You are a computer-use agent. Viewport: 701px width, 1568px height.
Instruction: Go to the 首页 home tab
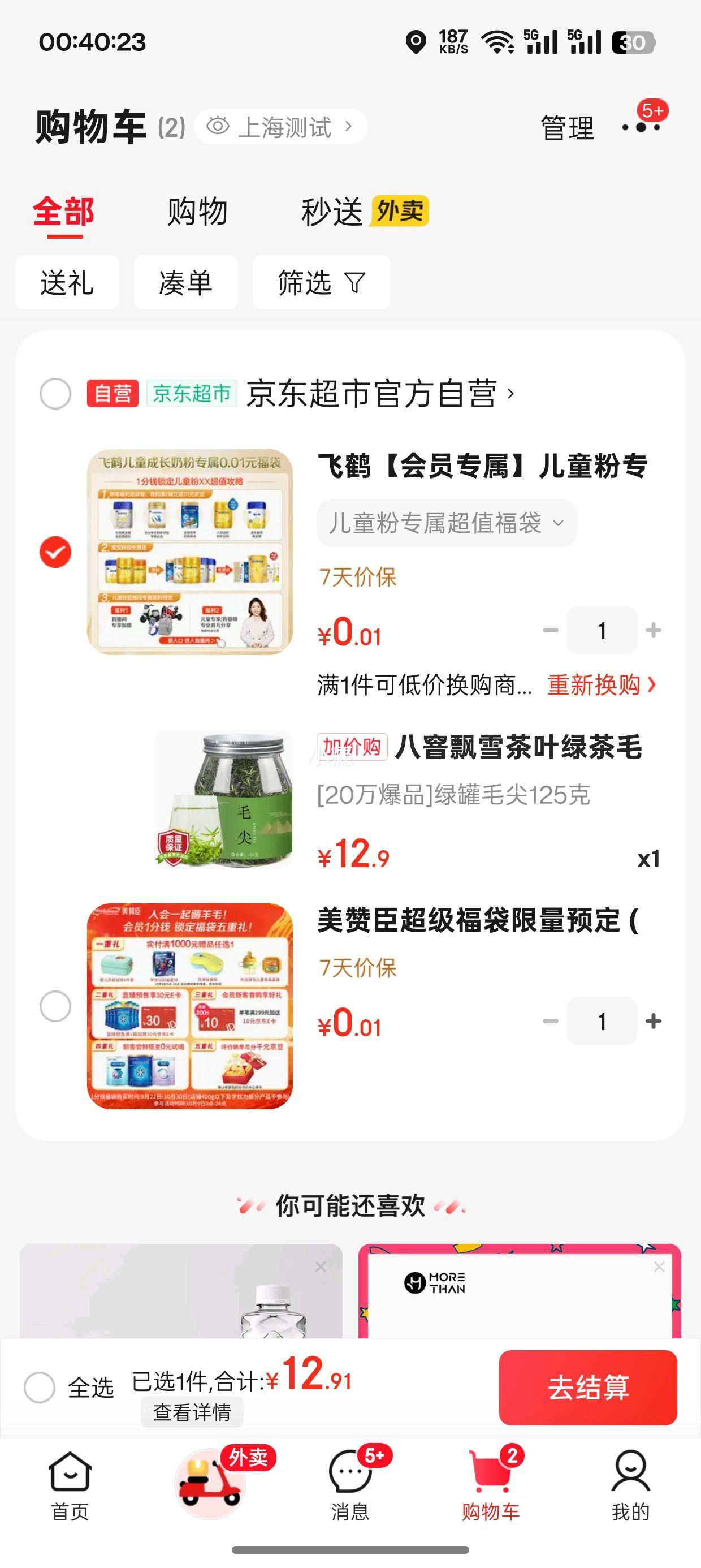coord(70,1485)
